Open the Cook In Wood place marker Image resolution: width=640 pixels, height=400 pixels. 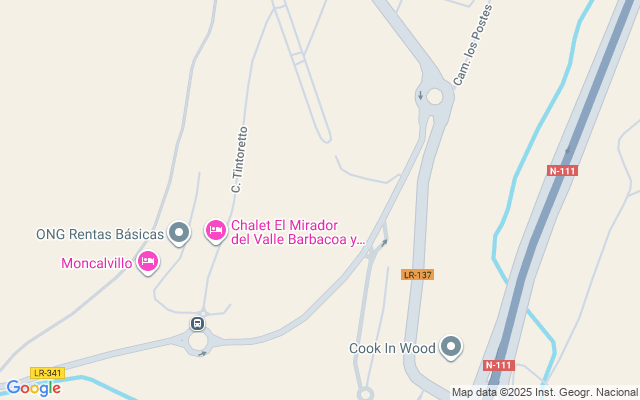coord(452,347)
